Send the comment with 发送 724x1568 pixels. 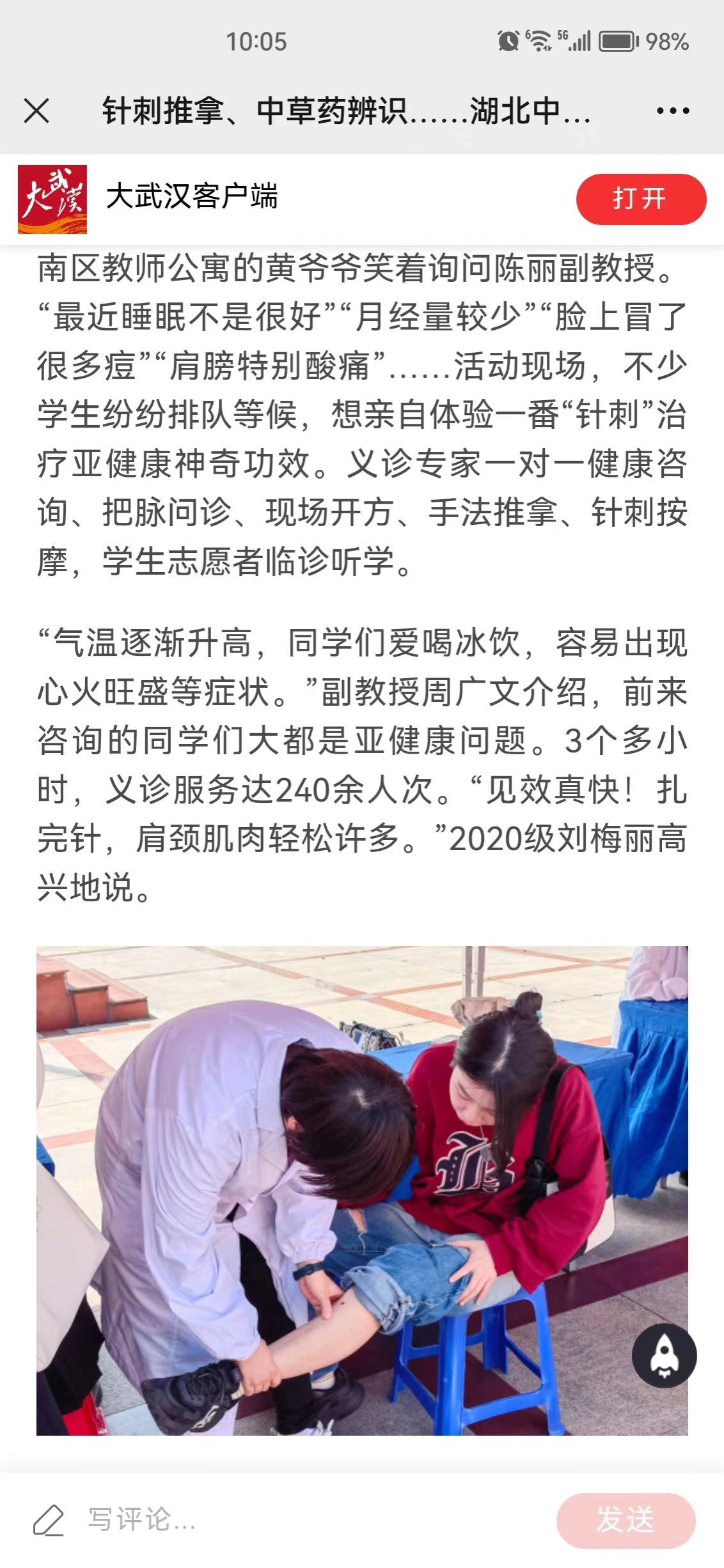(626, 1520)
